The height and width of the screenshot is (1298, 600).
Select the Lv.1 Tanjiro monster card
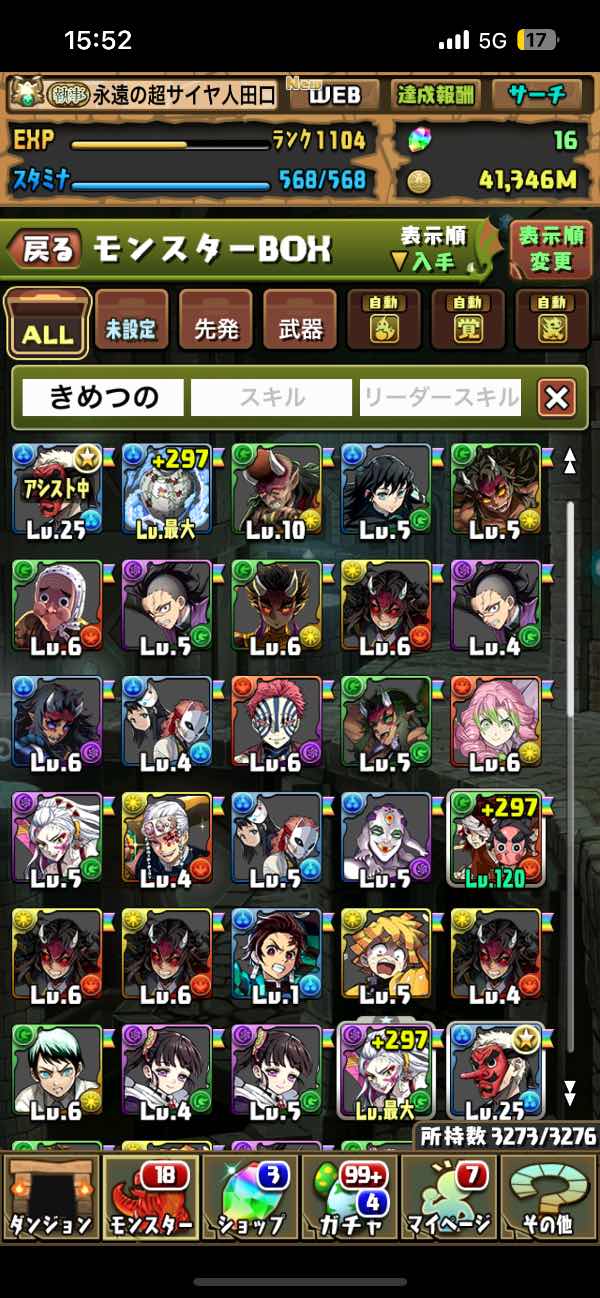point(276,953)
